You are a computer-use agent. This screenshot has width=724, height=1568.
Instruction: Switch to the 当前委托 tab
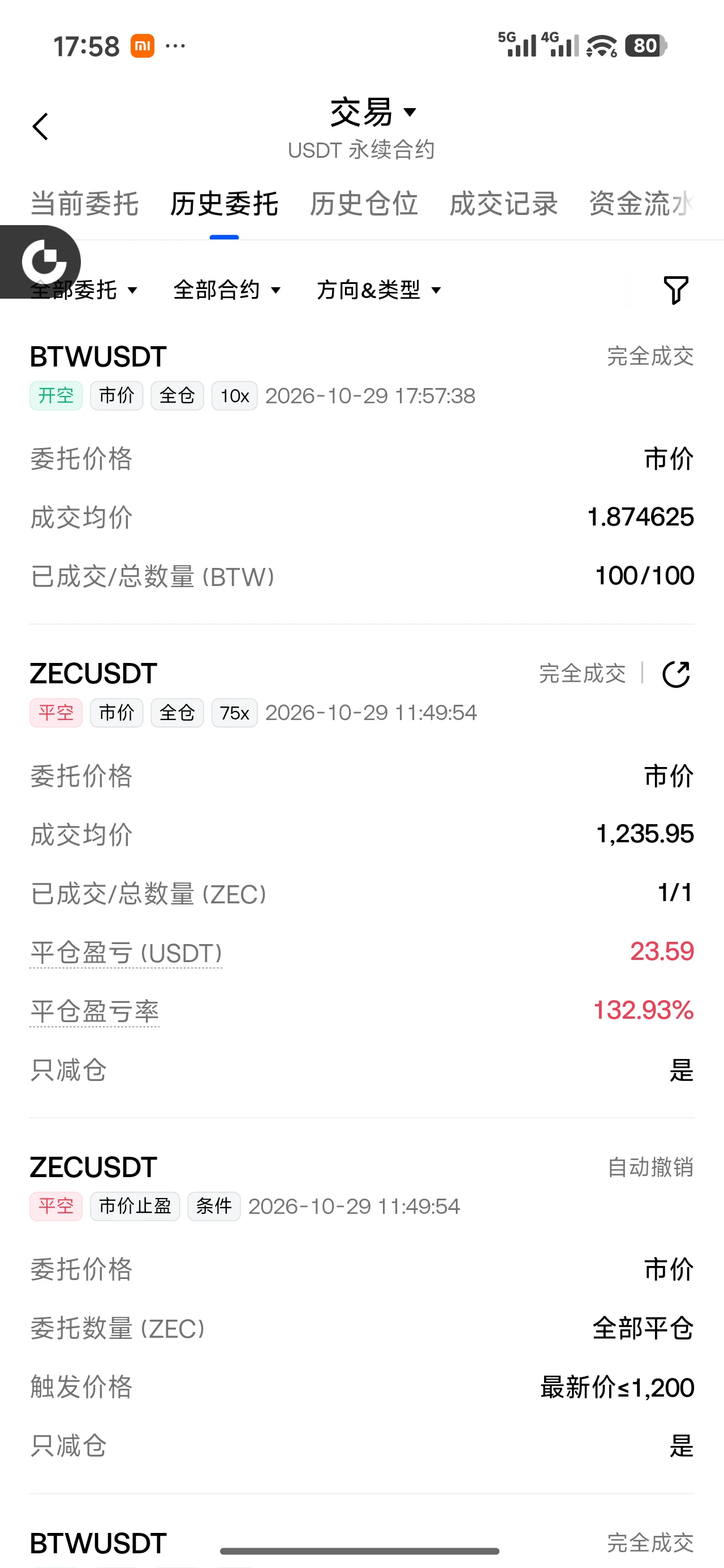coord(84,203)
